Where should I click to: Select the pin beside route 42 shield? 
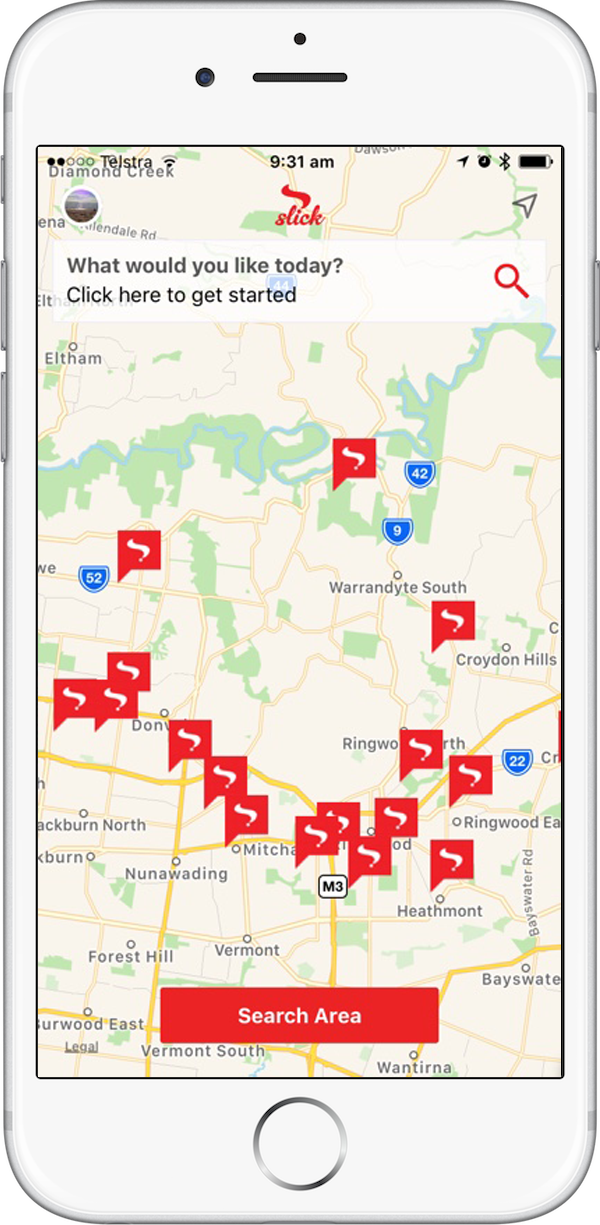click(354, 459)
